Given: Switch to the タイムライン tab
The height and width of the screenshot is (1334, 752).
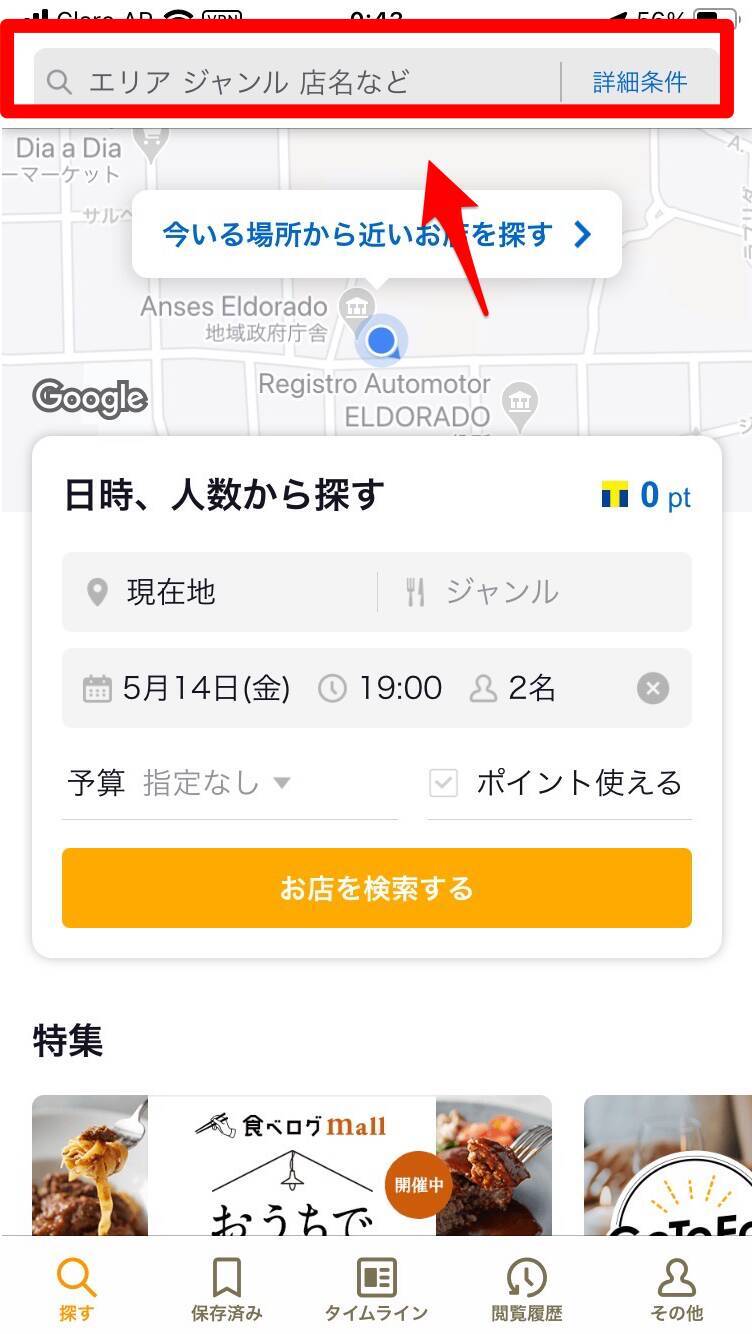Looking at the screenshot, I should pyautogui.click(x=376, y=1290).
